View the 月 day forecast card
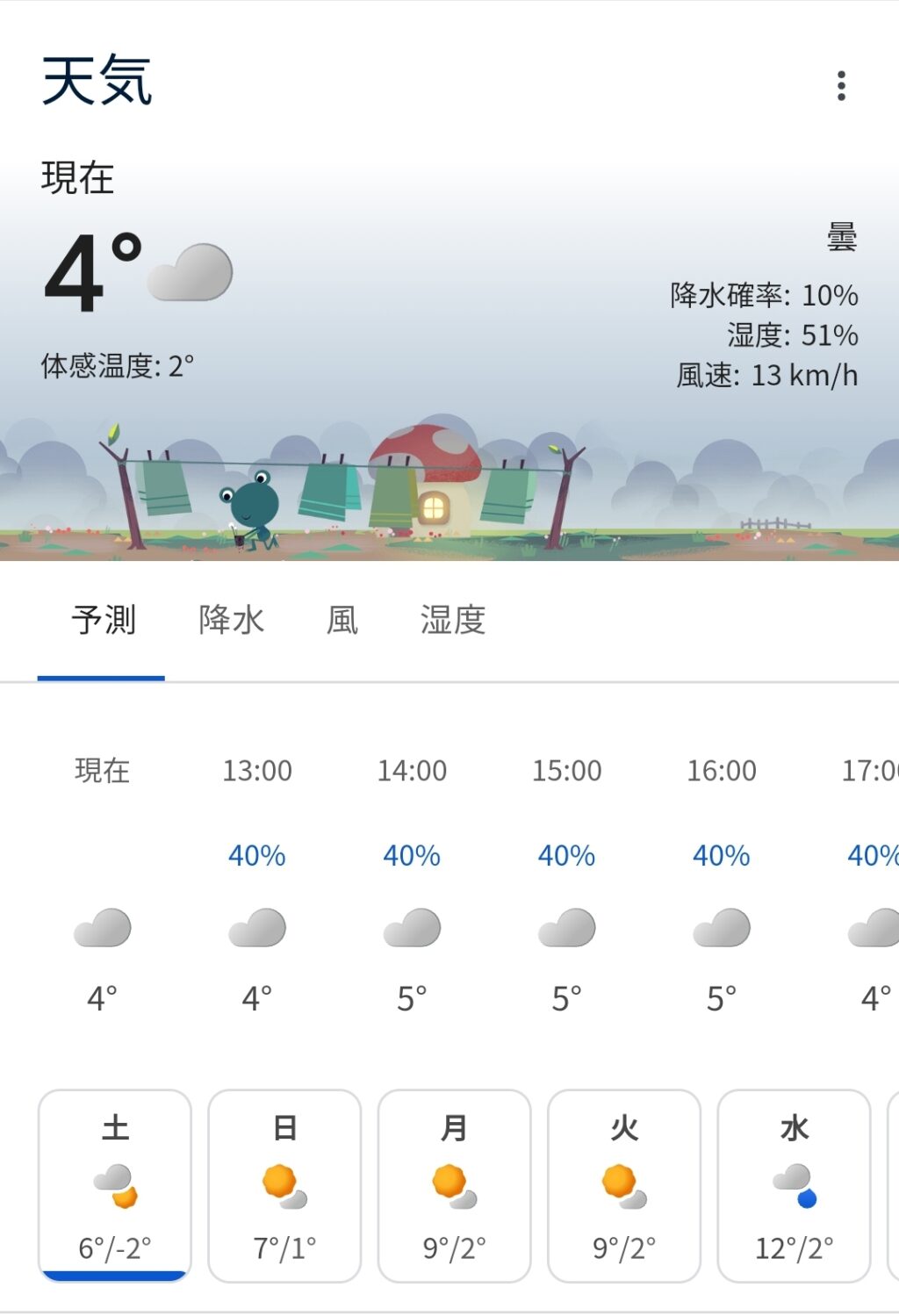 (454, 1185)
